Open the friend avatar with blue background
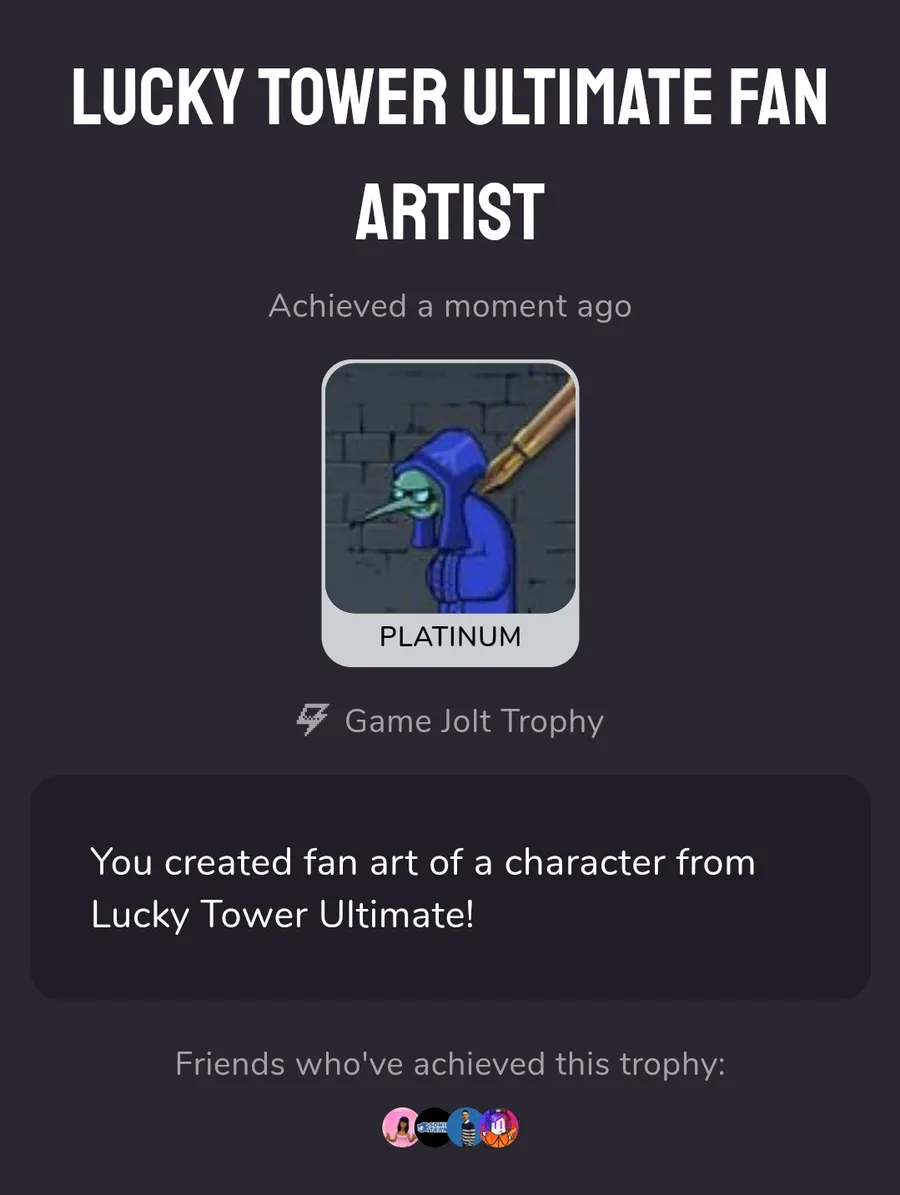 click(x=466, y=1128)
